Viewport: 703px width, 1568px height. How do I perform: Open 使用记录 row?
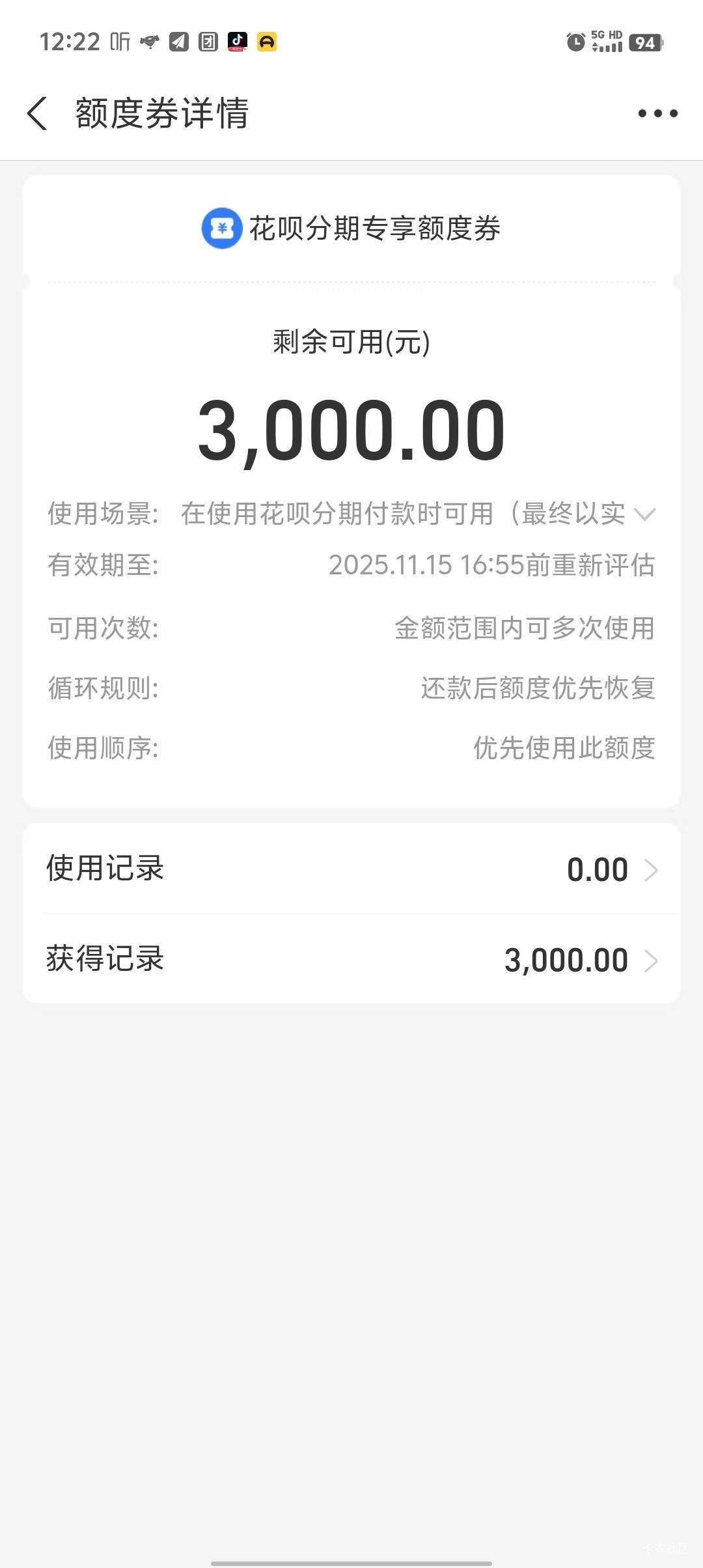point(351,869)
